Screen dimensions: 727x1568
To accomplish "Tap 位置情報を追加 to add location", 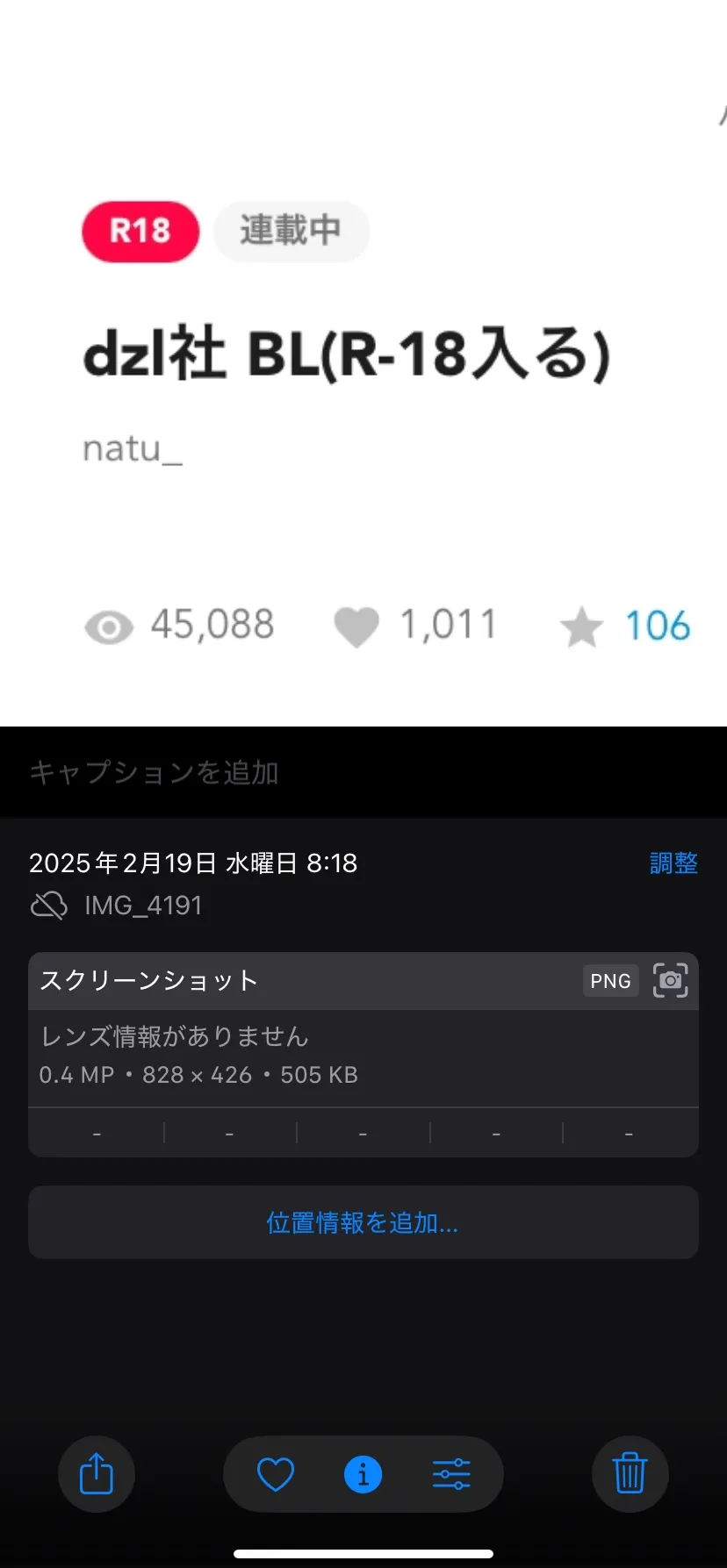I will click(x=363, y=1222).
